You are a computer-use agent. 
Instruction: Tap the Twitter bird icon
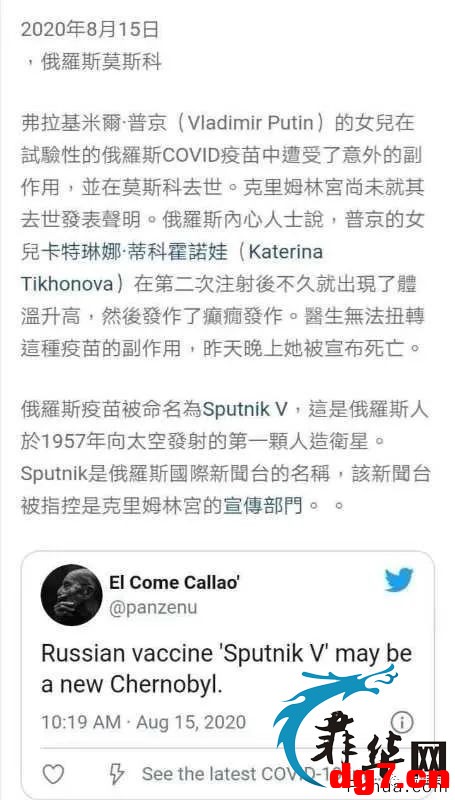pos(398,580)
